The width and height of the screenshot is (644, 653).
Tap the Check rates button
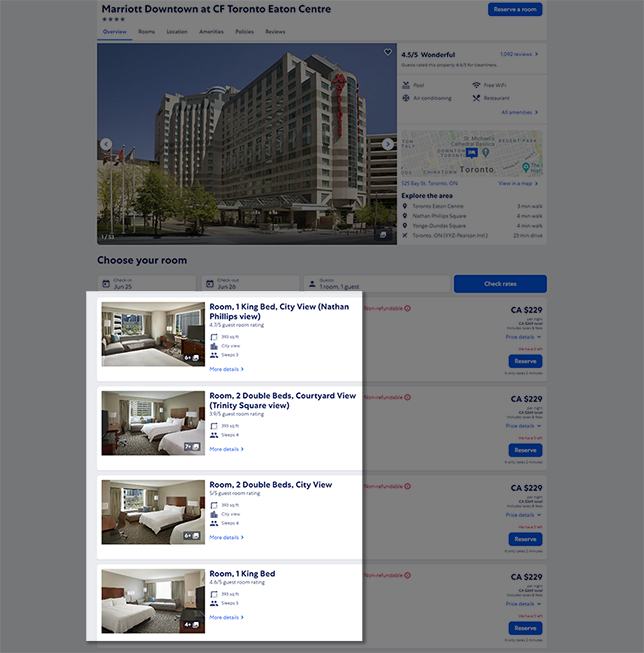click(500, 284)
